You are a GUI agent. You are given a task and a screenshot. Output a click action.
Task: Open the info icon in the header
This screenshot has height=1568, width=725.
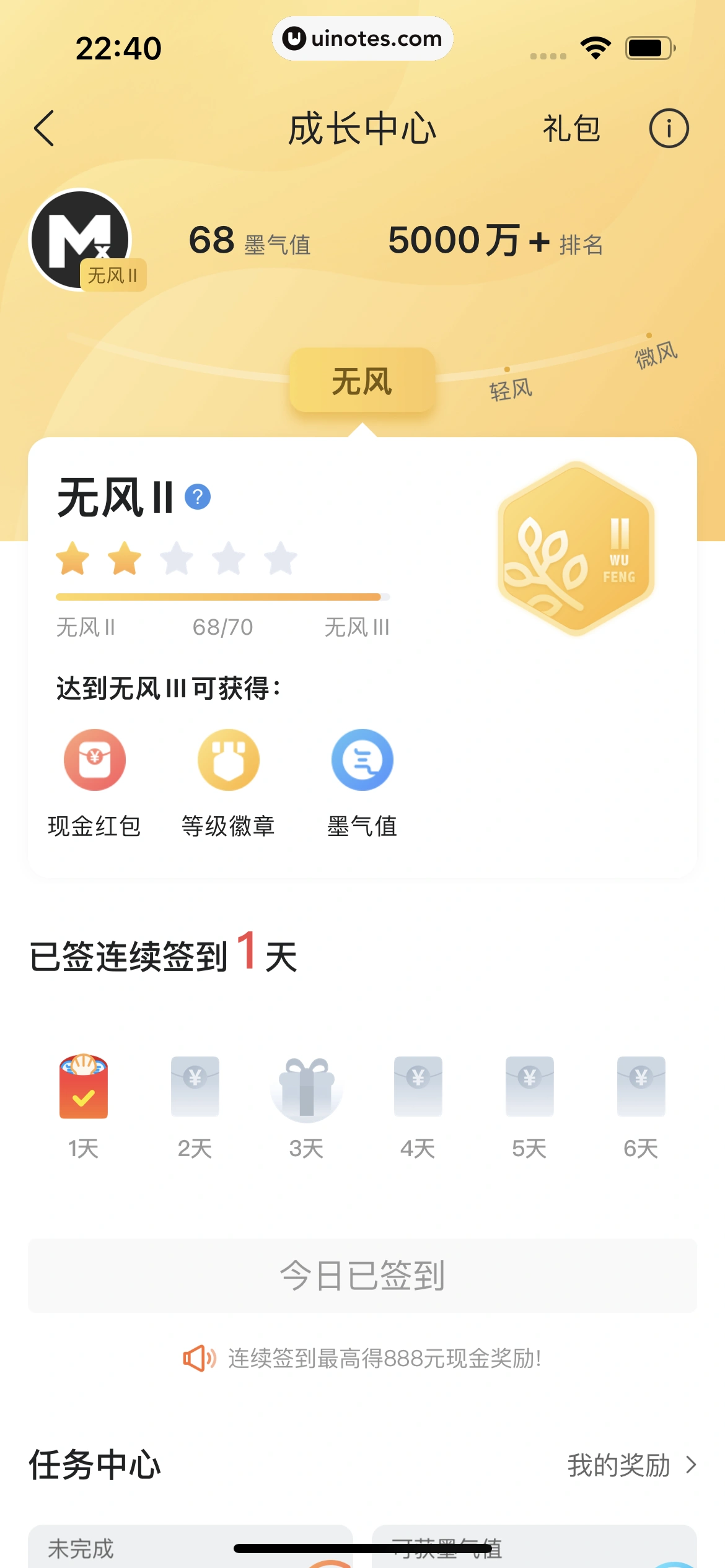click(669, 129)
